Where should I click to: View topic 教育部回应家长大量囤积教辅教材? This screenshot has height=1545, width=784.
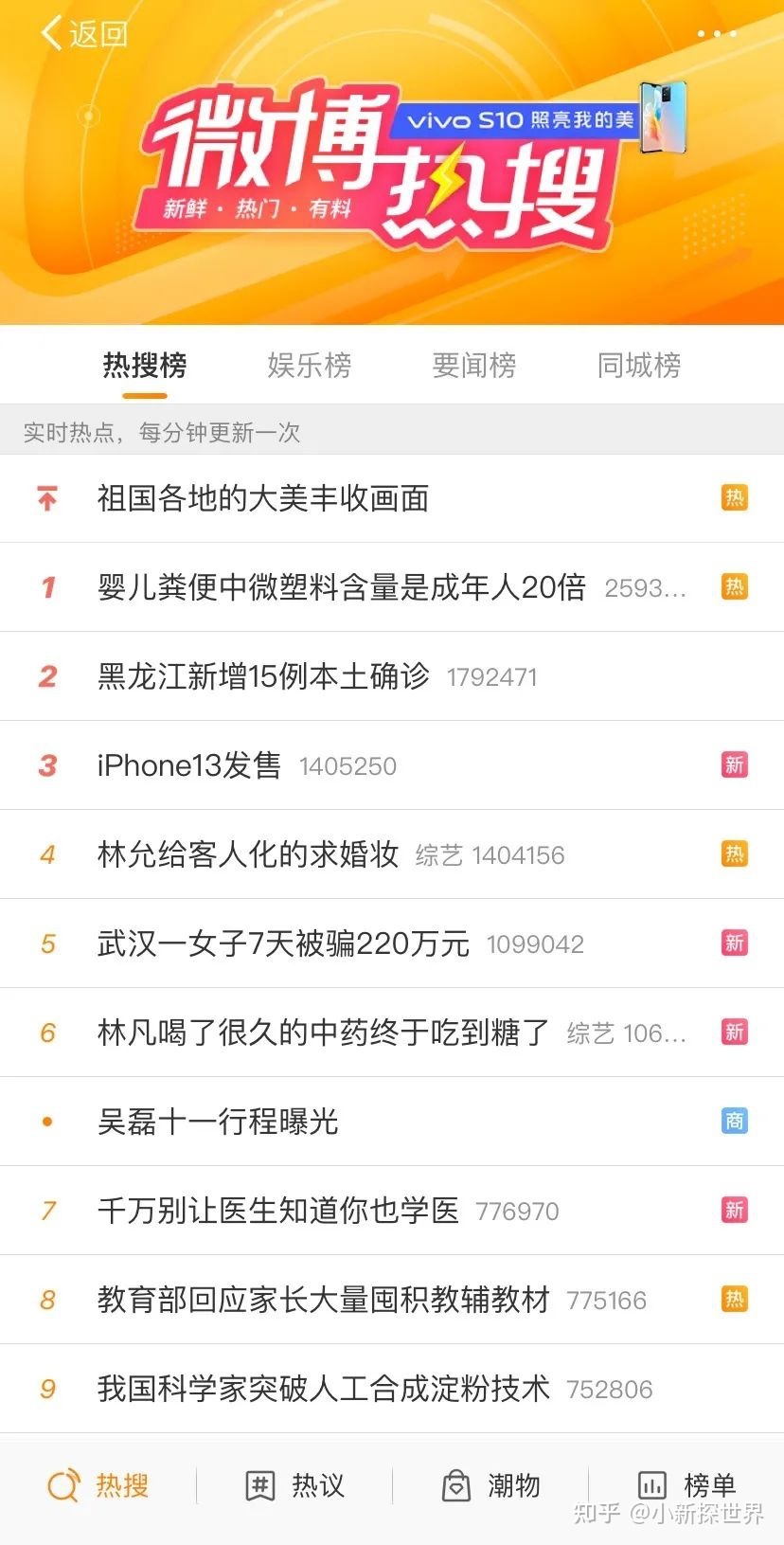[323, 1300]
